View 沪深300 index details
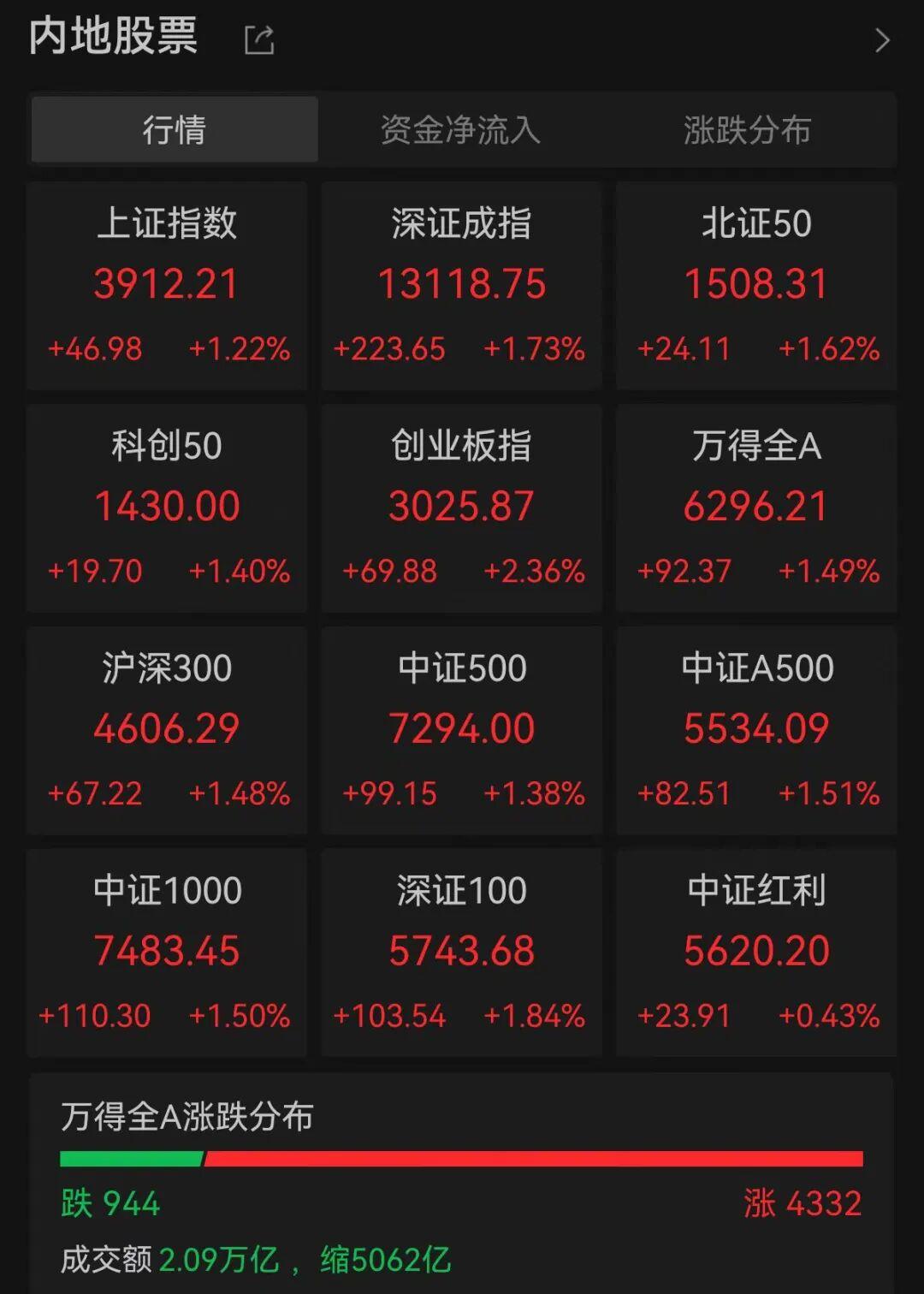Image resolution: width=924 pixels, height=1294 pixels. [x=167, y=731]
